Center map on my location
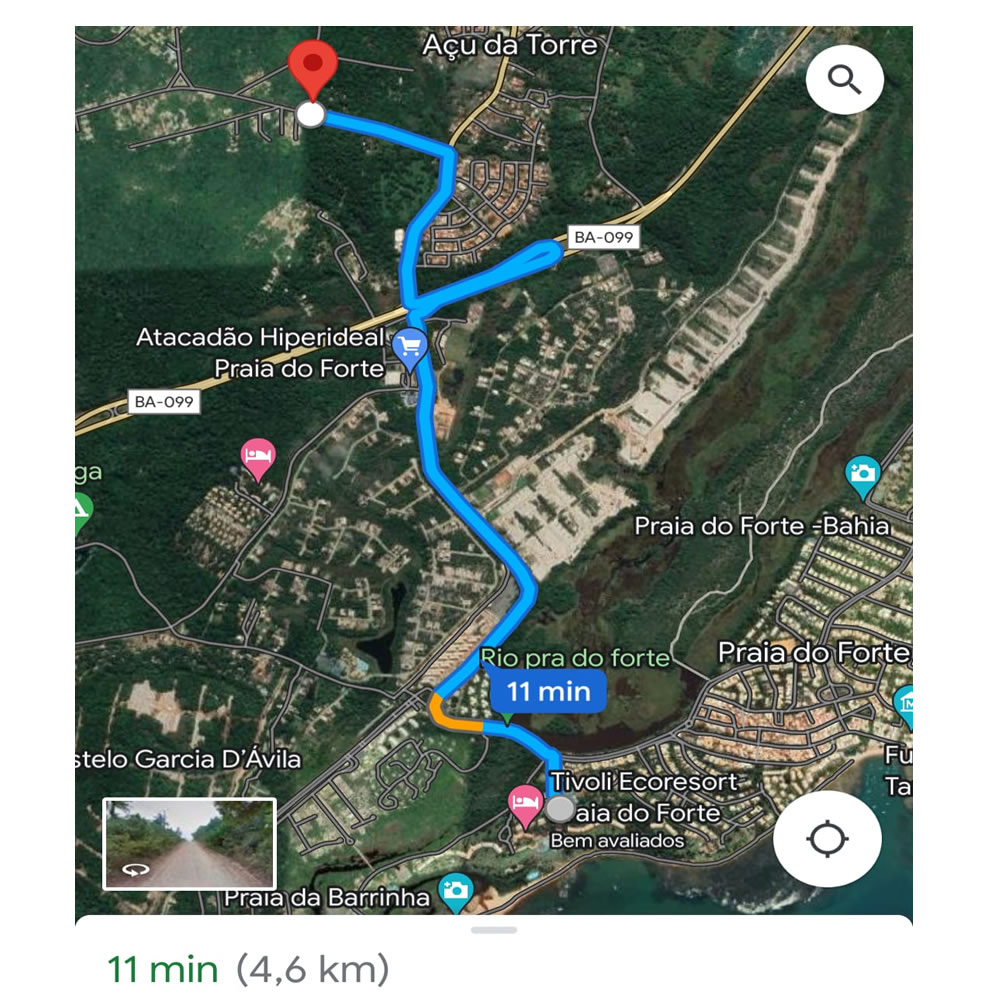1000x1000 pixels. tap(827, 839)
